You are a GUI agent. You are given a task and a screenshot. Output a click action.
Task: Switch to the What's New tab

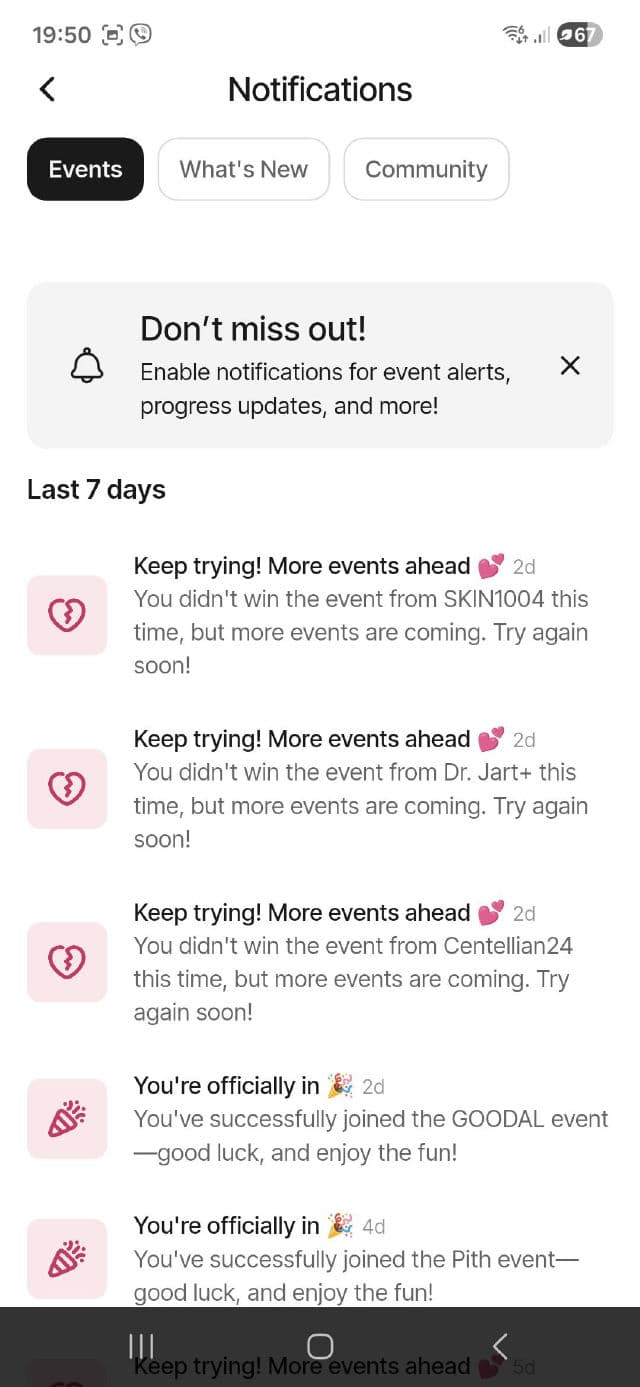pyautogui.click(x=243, y=169)
